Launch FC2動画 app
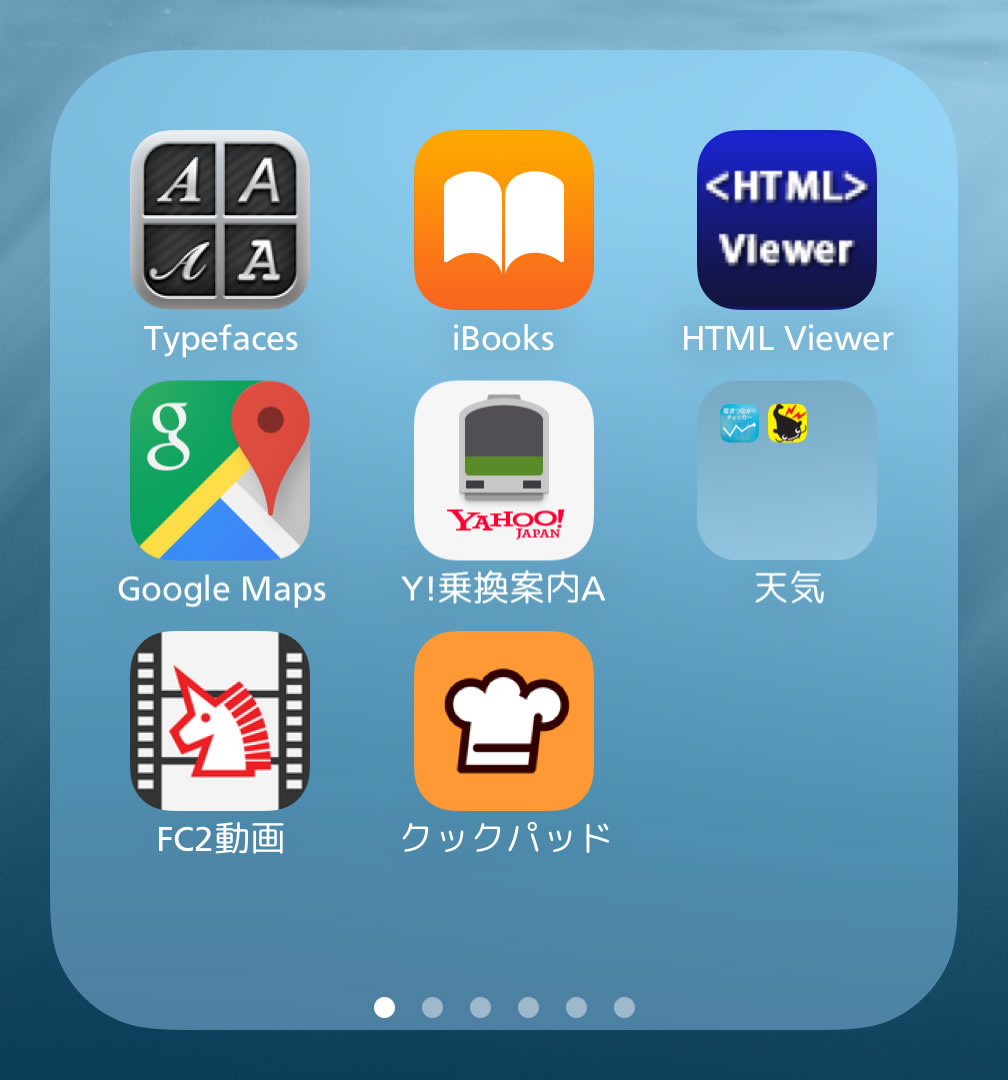 [x=220, y=720]
